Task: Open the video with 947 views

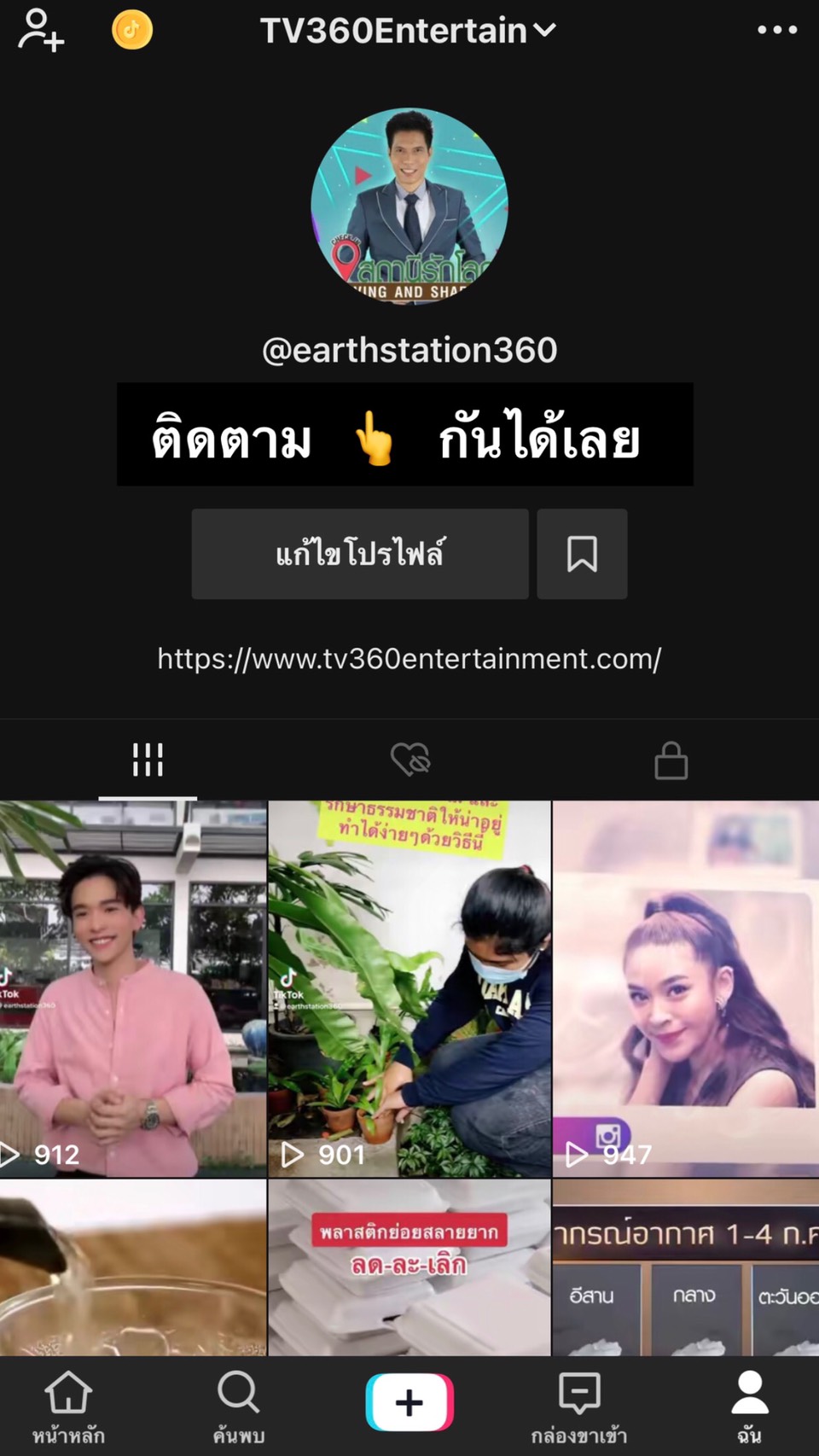Action: [686, 989]
